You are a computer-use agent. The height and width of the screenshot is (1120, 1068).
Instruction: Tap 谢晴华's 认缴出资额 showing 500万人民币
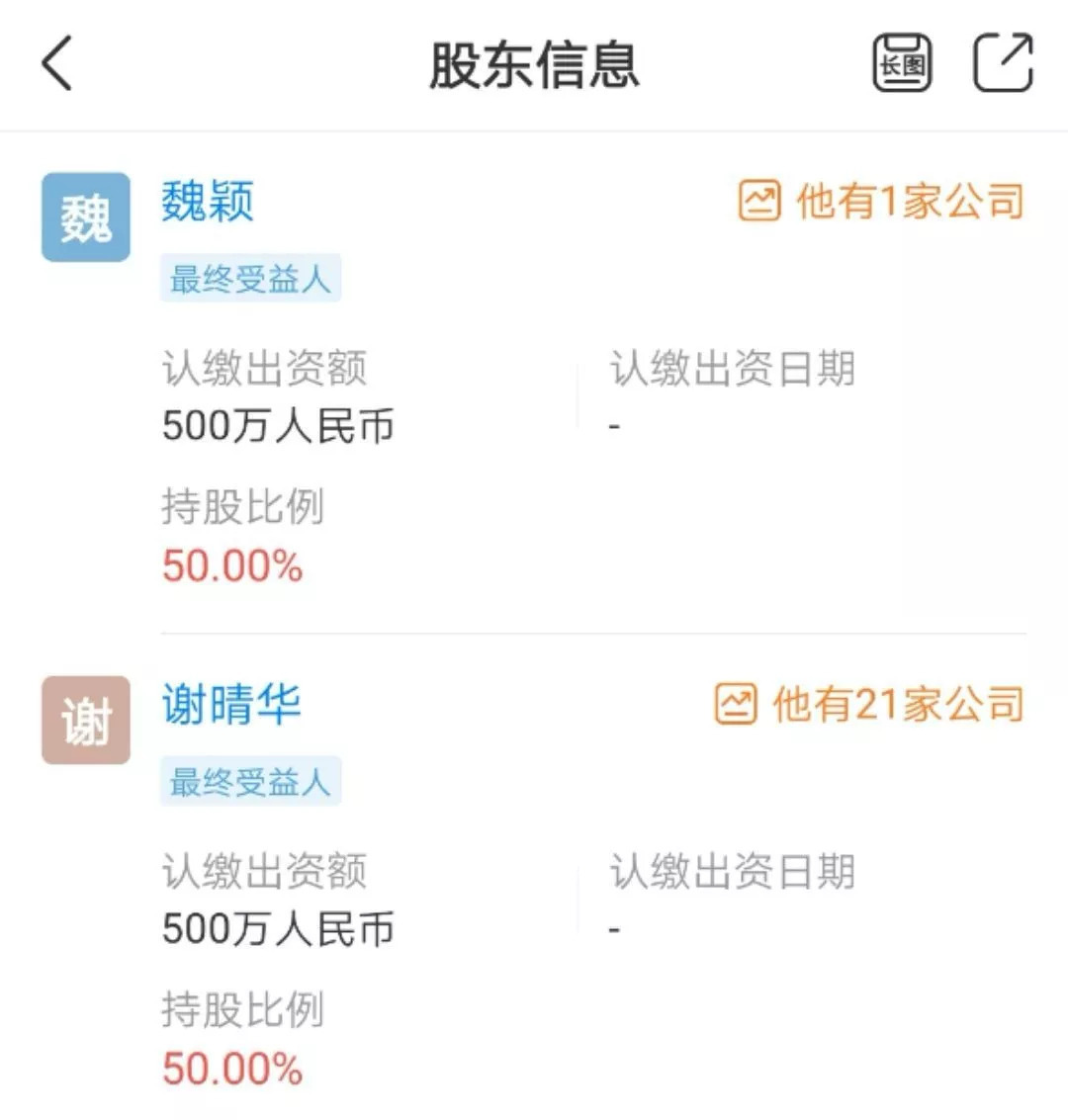(279, 928)
